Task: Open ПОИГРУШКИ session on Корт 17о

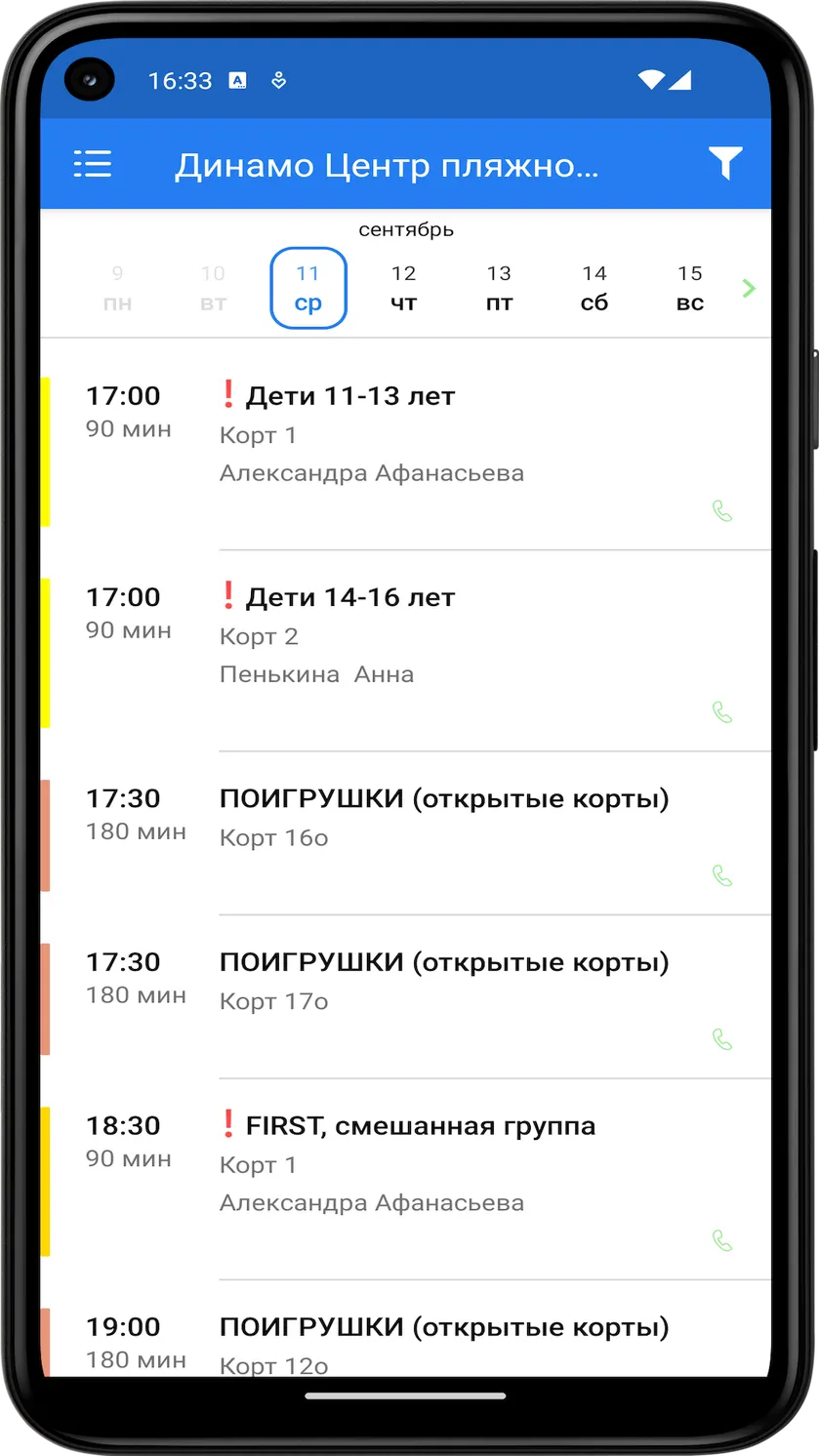Action: (x=405, y=996)
